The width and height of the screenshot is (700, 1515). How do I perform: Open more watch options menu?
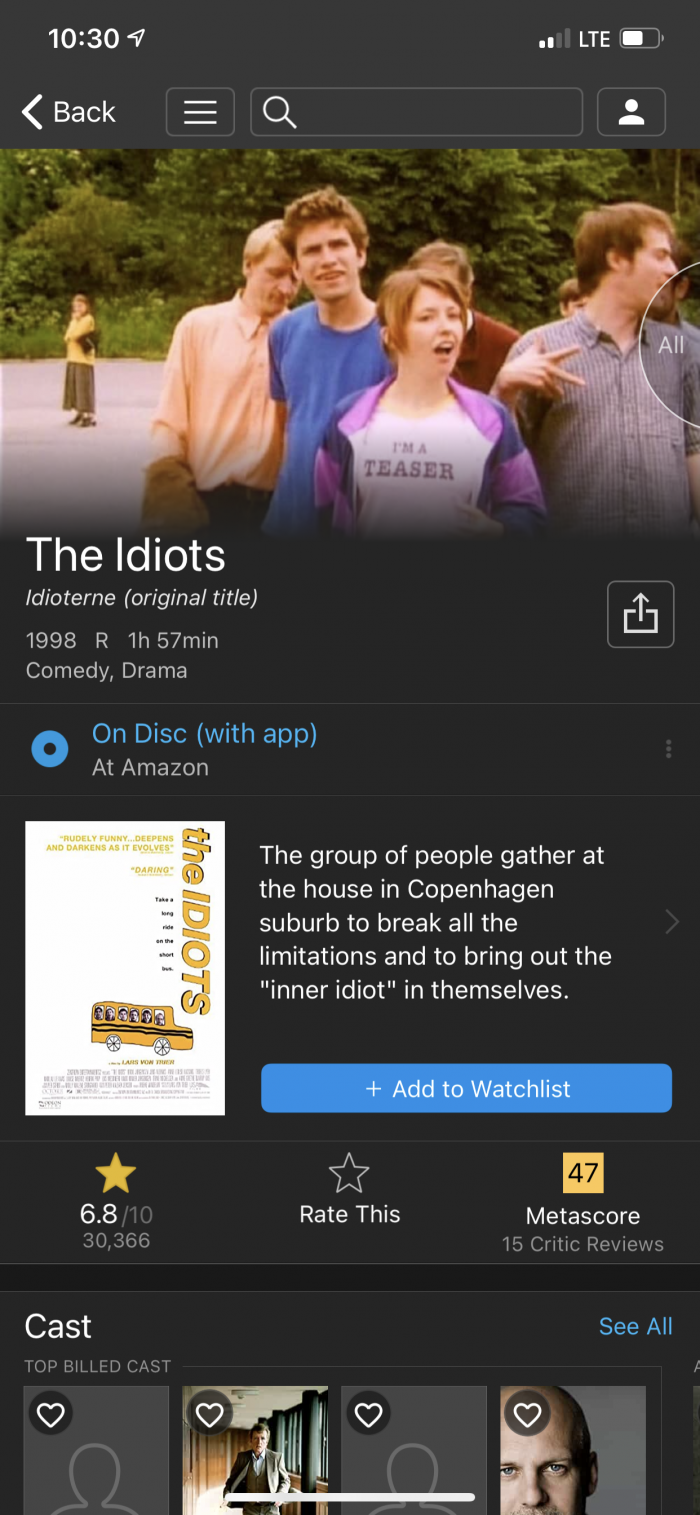click(x=668, y=749)
